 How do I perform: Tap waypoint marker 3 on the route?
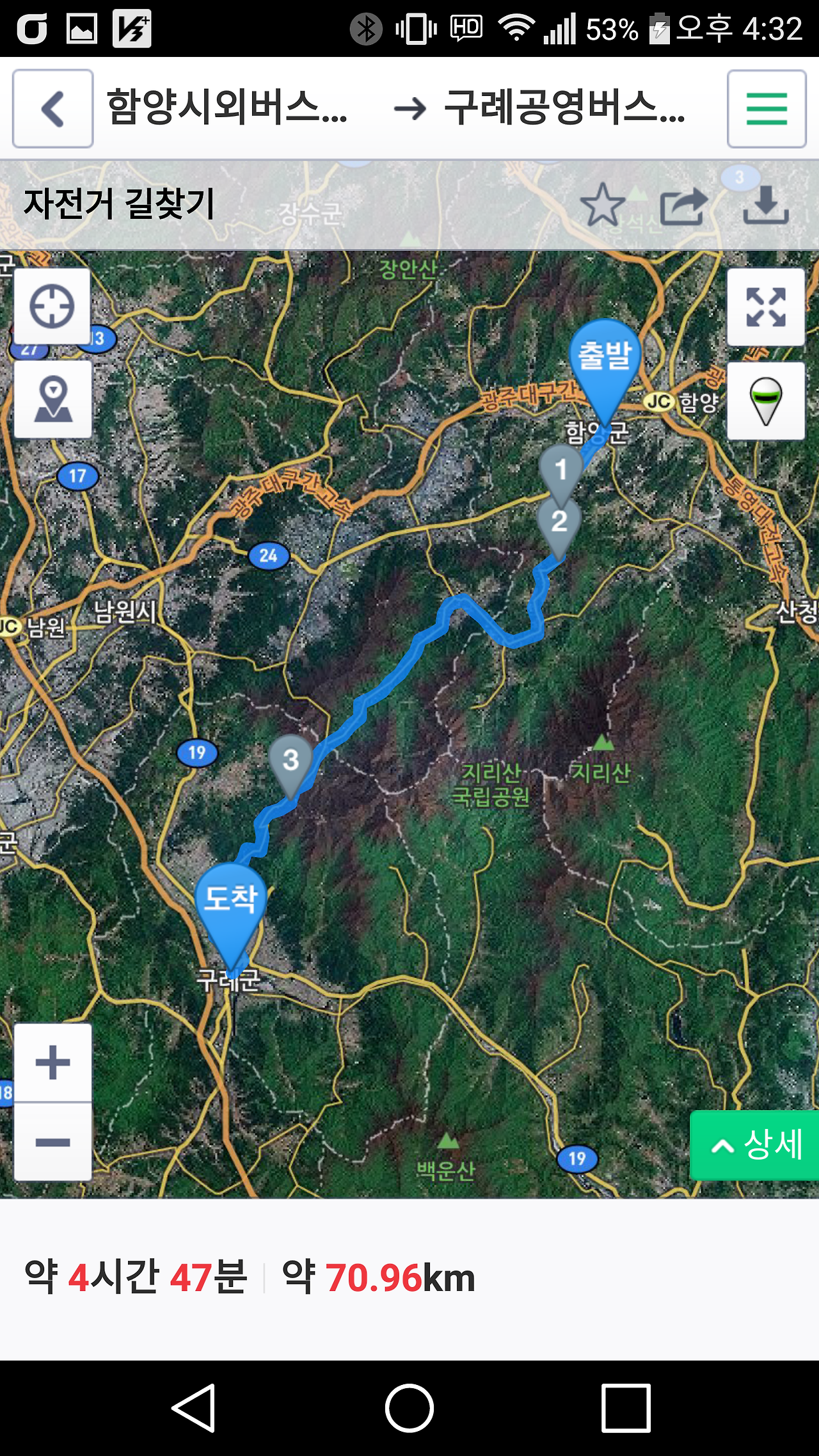tap(291, 761)
